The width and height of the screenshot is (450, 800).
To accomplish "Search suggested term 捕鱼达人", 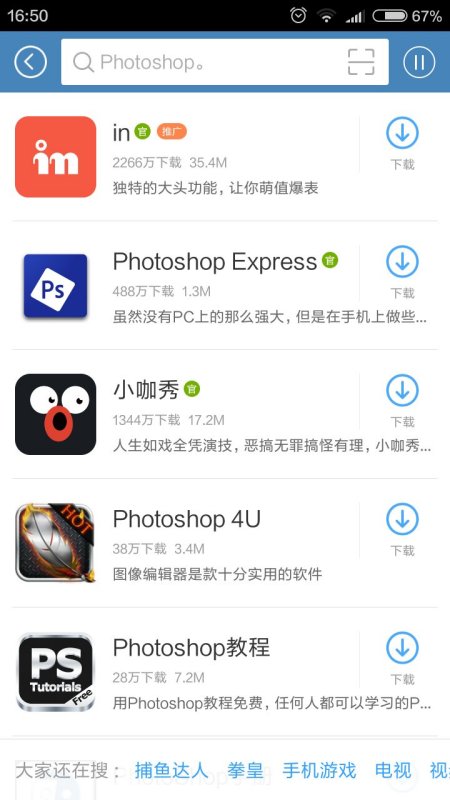I will (x=171, y=770).
